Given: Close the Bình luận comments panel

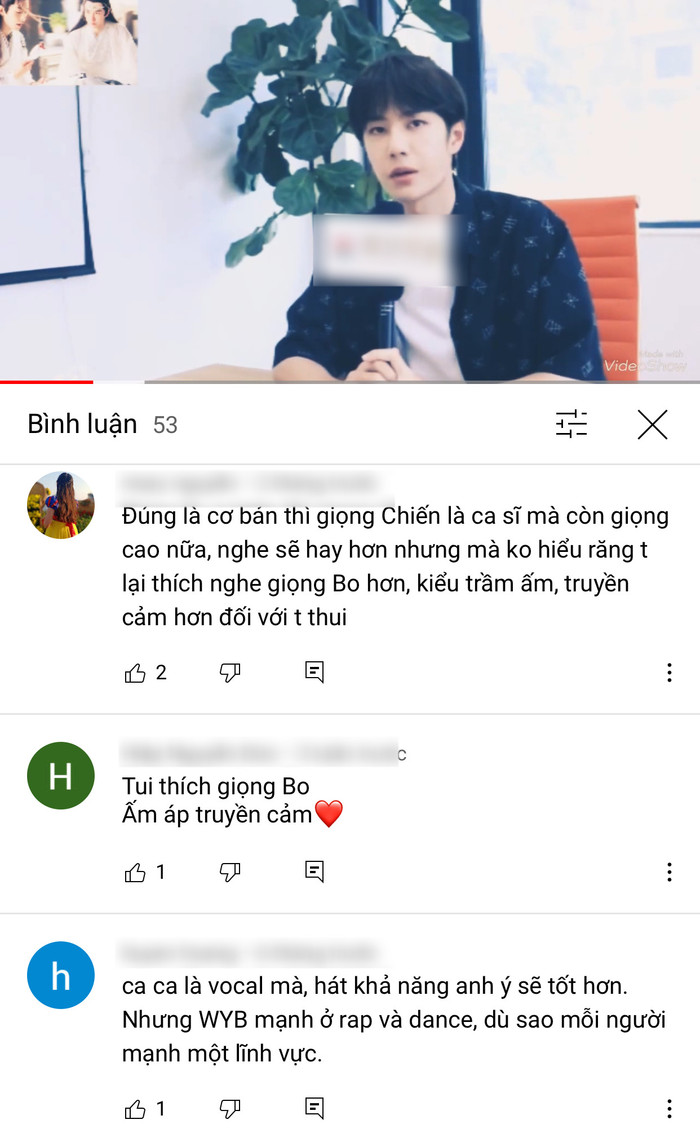Looking at the screenshot, I should [652, 425].
